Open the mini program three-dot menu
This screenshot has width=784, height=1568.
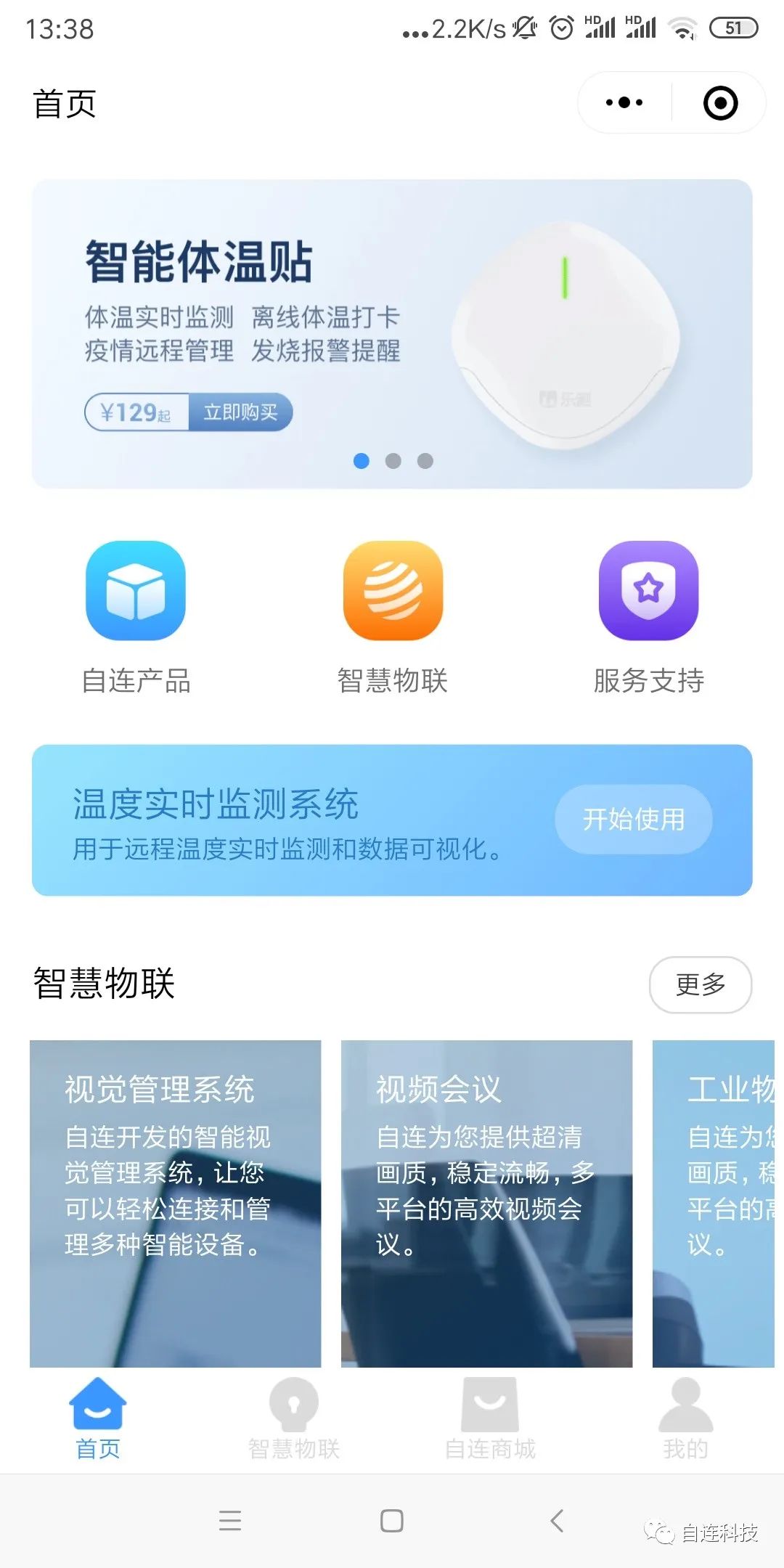[x=624, y=102]
